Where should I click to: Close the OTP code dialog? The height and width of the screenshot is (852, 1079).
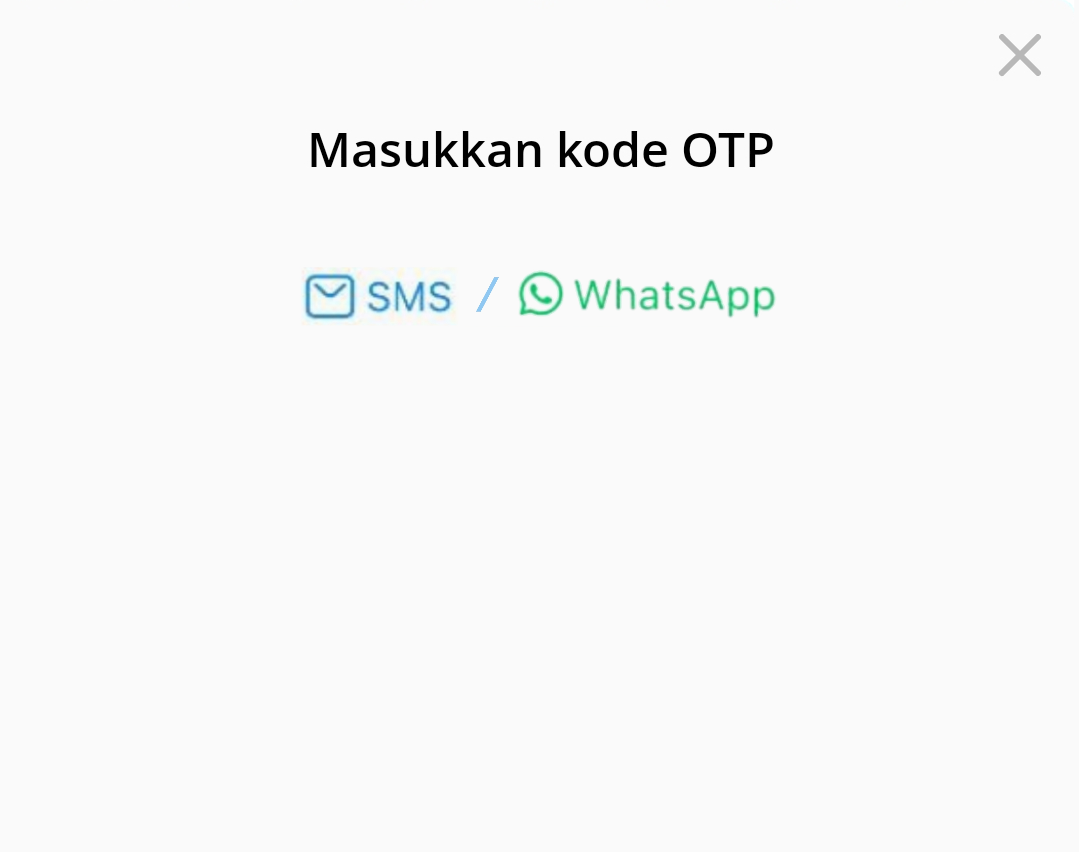point(1019,55)
